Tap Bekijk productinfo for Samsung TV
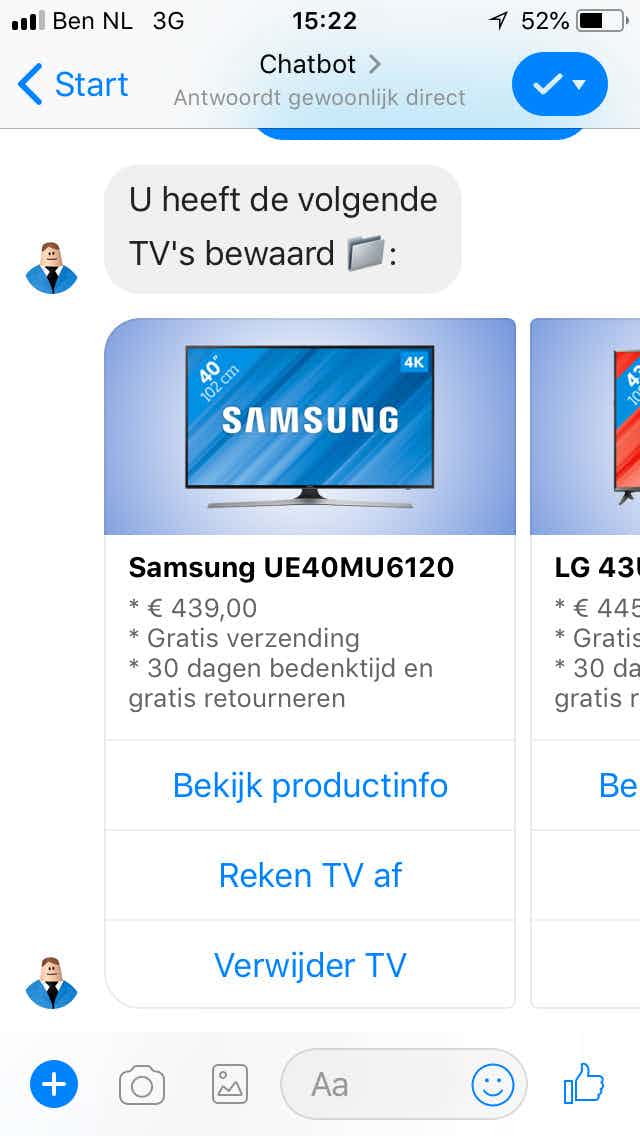This screenshot has width=640, height=1136. point(310,785)
